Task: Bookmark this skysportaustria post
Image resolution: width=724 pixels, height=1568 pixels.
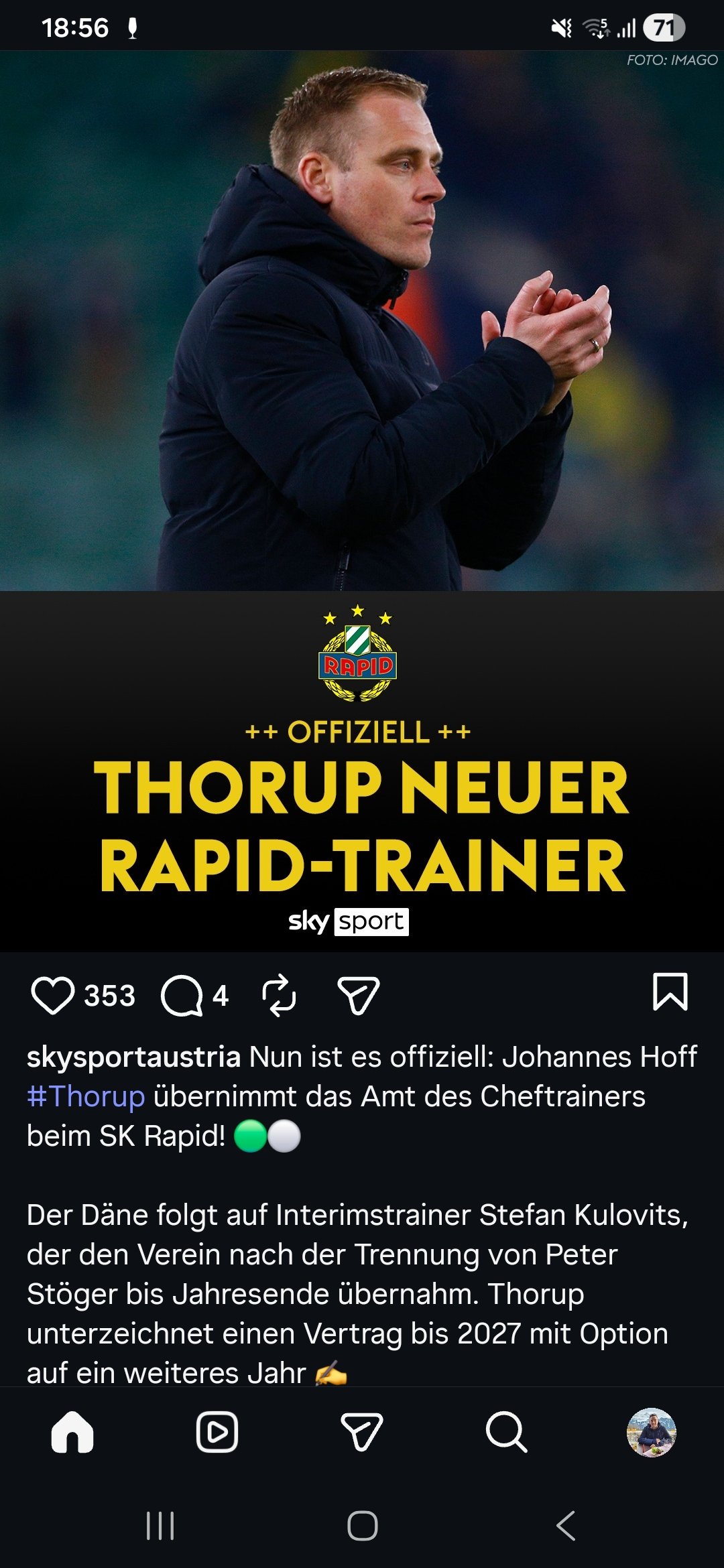Action: click(670, 992)
